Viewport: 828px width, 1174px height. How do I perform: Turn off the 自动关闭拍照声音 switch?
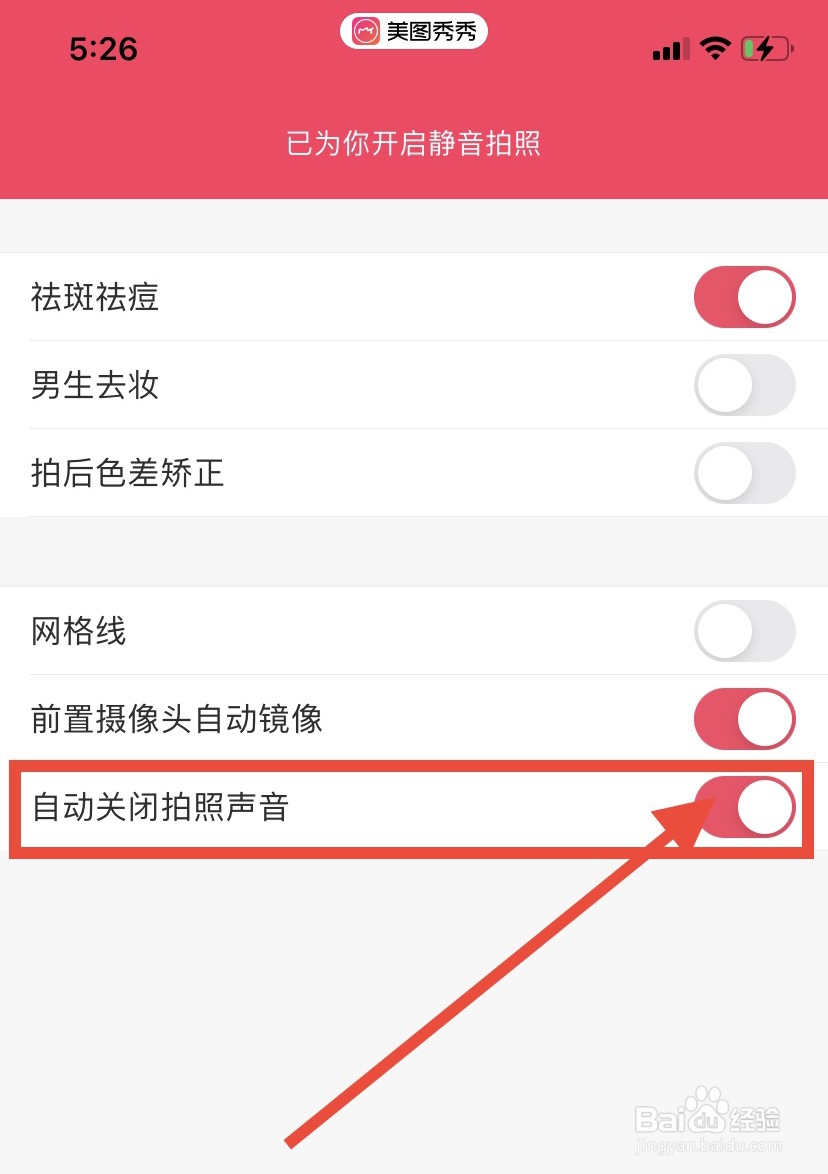[744, 807]
